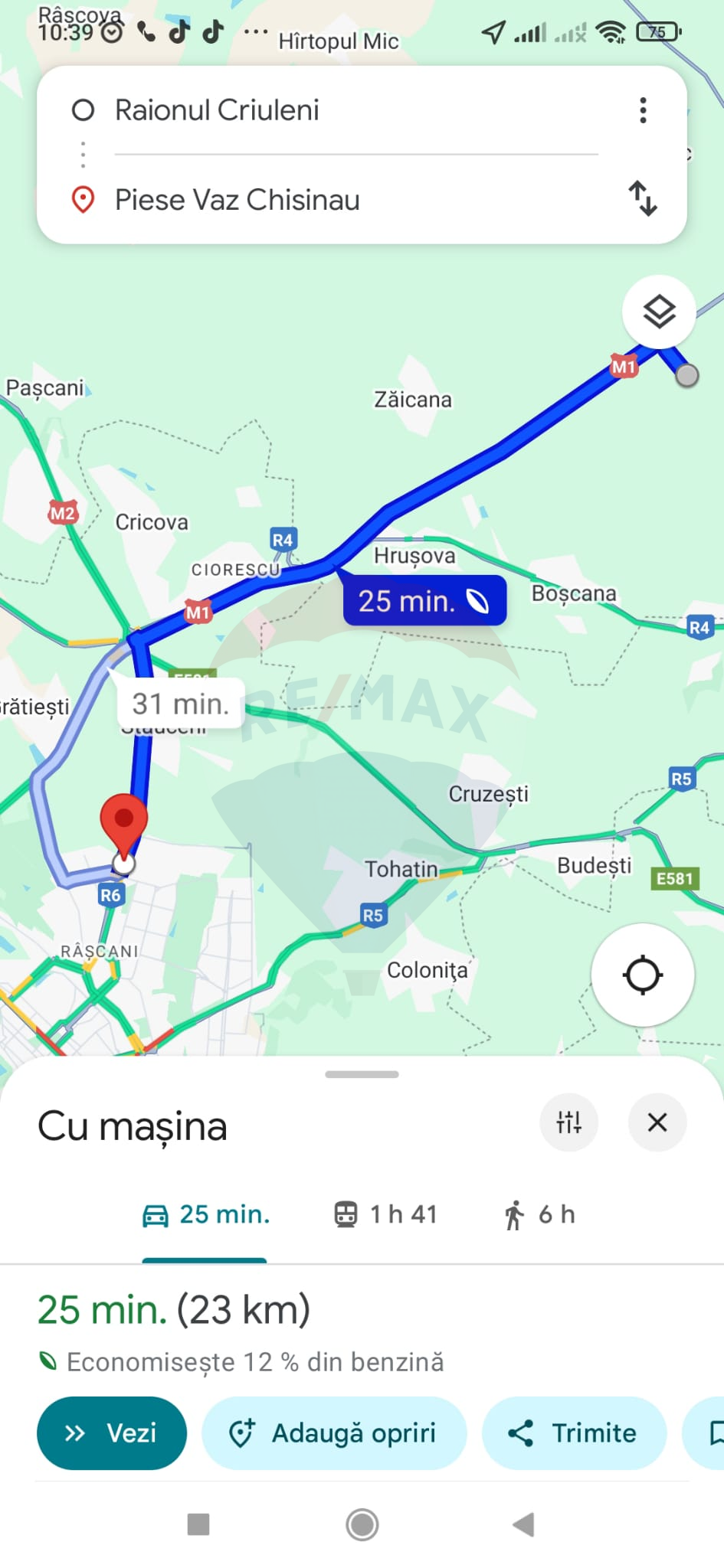Tap the Android back navigation button
Viewport: 724px width, 1568px height.
click(524, 1524)
